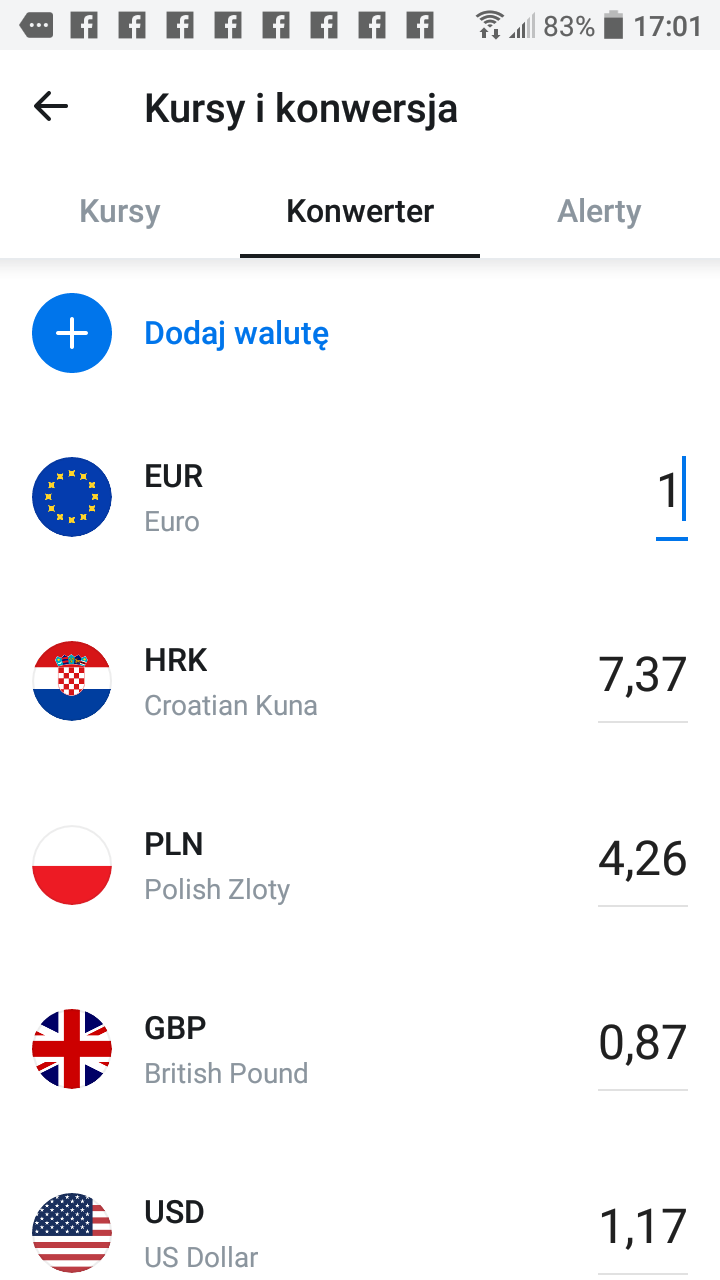Select the Konwerter tab
The width and height of the screenshot is (720, 1280).
tap(360, 212)
